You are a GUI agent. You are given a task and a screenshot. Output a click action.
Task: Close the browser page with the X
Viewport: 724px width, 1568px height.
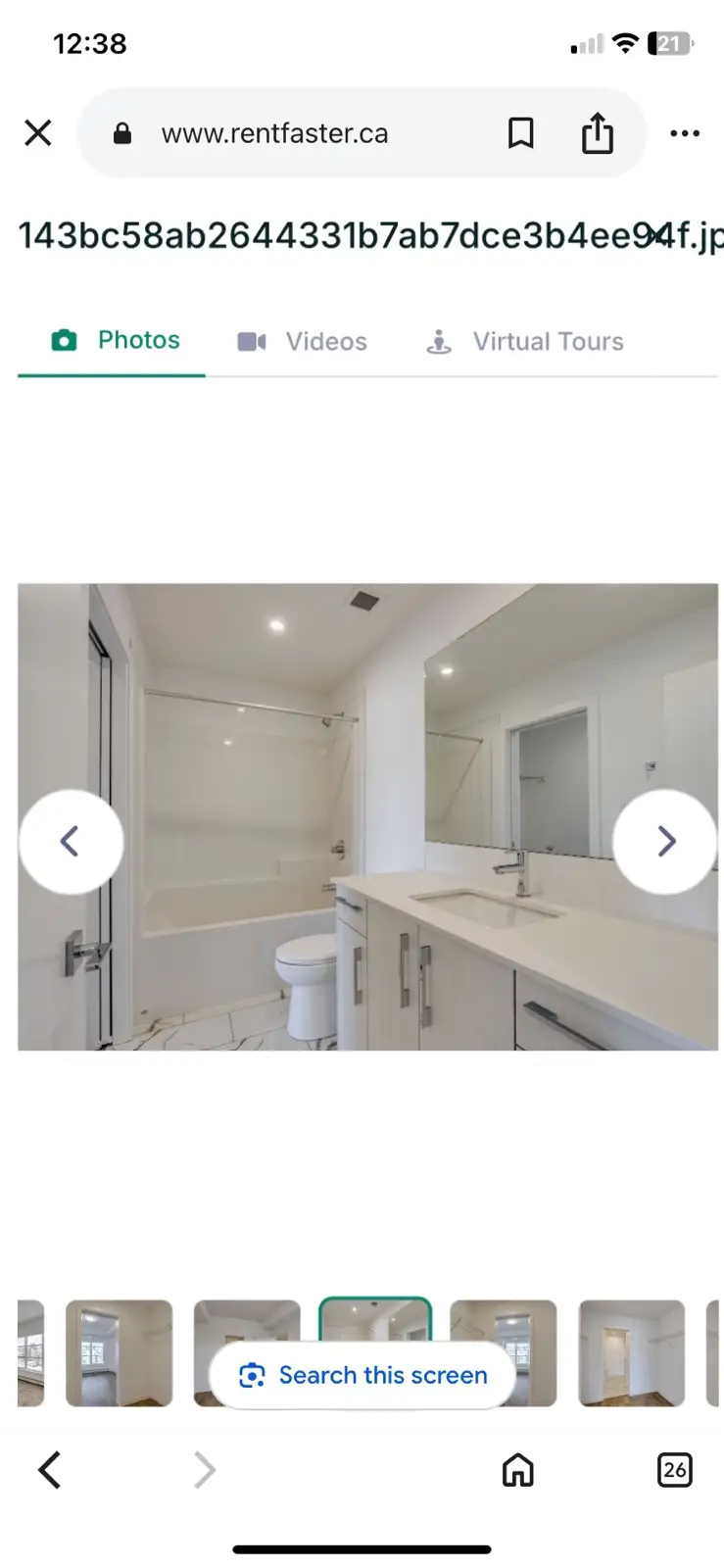[37, 132]
